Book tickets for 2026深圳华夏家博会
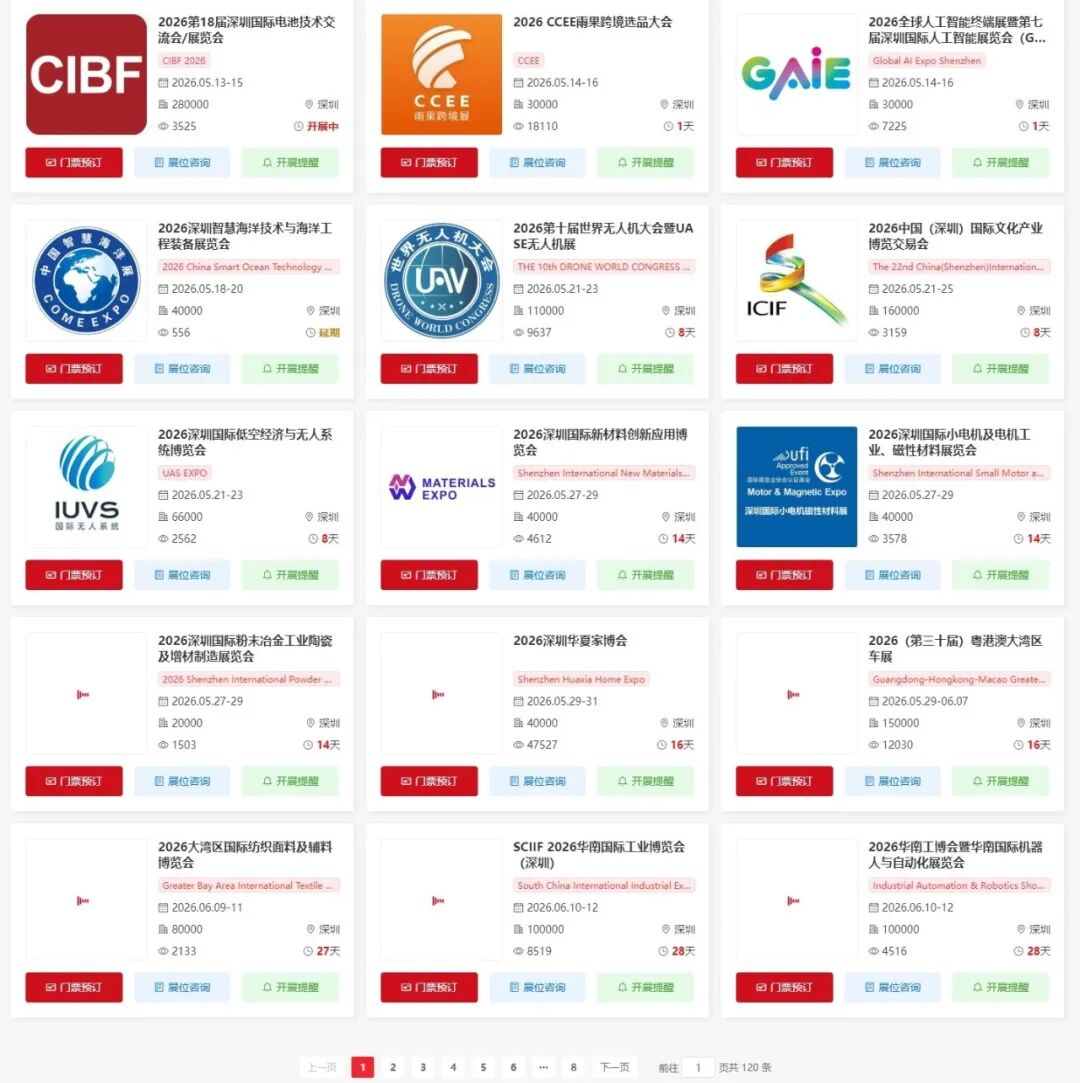Viewport: 1080px width, 1083px height. [x=429, y=781]
